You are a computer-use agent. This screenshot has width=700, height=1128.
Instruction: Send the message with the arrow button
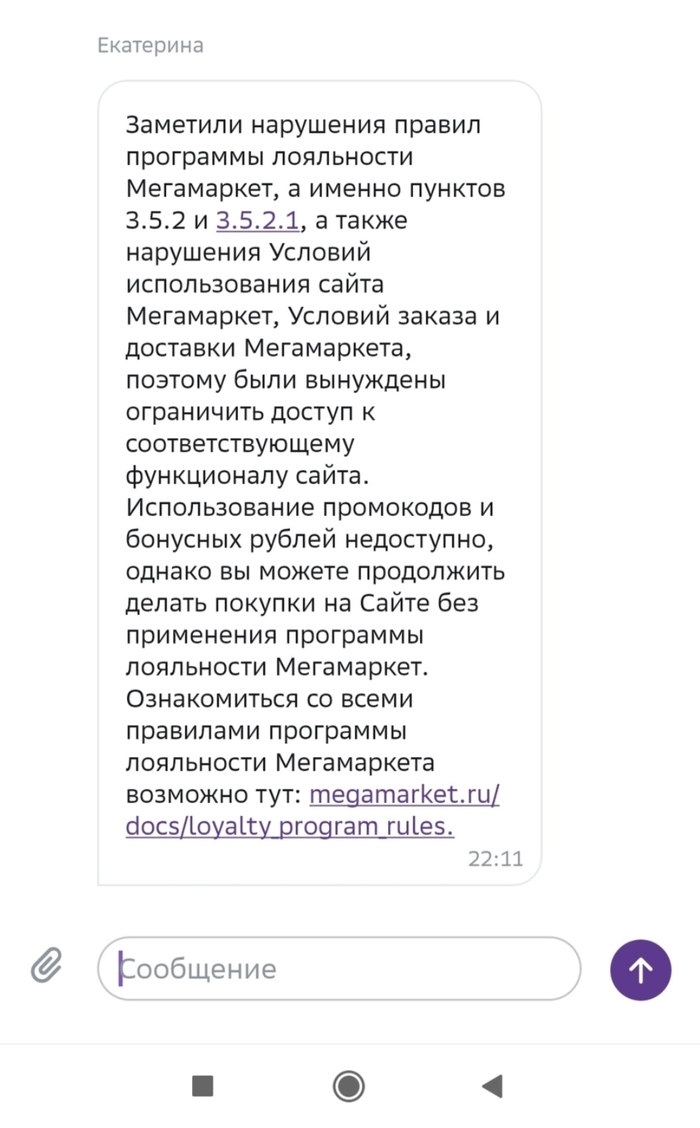pos(640,968)
